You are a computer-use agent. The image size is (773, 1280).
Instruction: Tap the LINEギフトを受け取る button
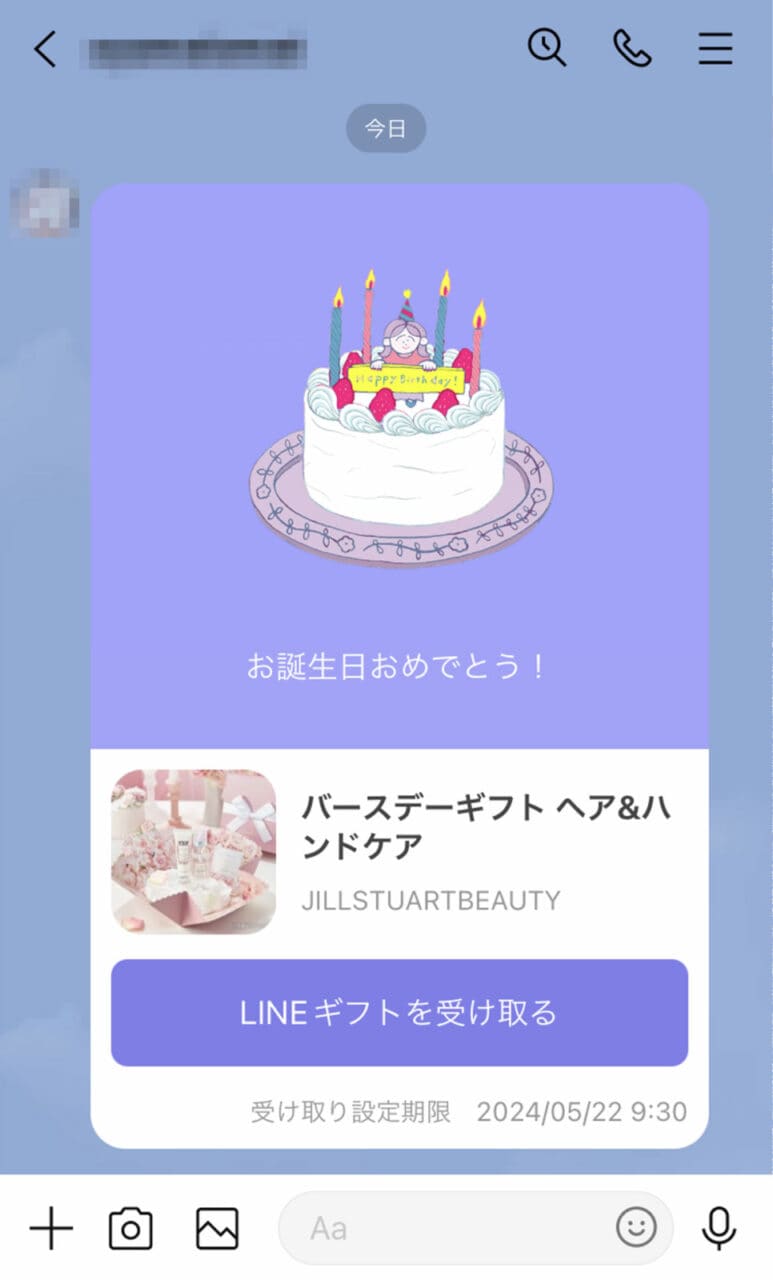click(399, 1013)
